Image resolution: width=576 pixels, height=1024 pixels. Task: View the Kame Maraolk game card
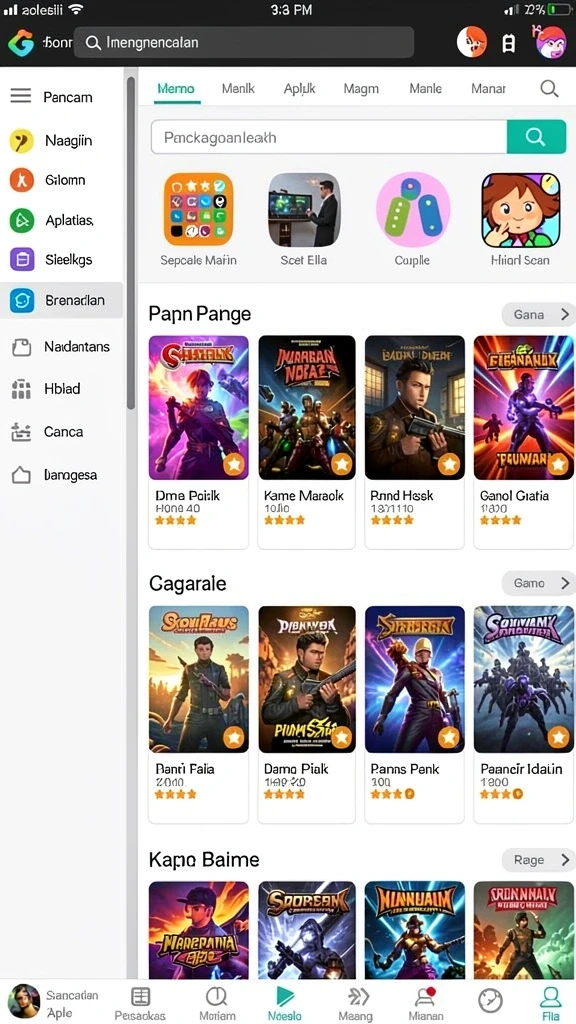pos(306,441)
